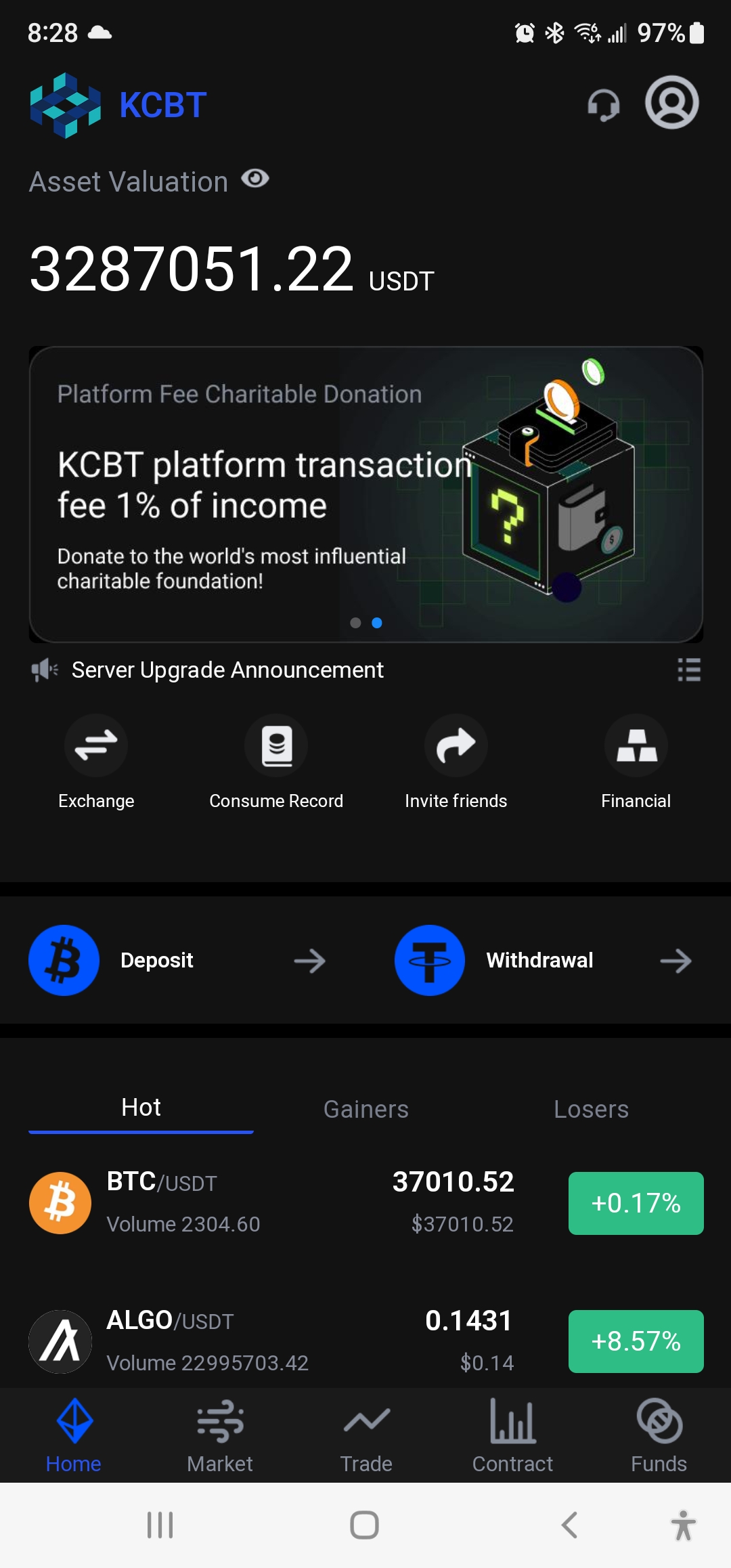The height and width of the screenshot is (1568, 731).
Task: Switch to the Gainers tab
Action: 365,1109
